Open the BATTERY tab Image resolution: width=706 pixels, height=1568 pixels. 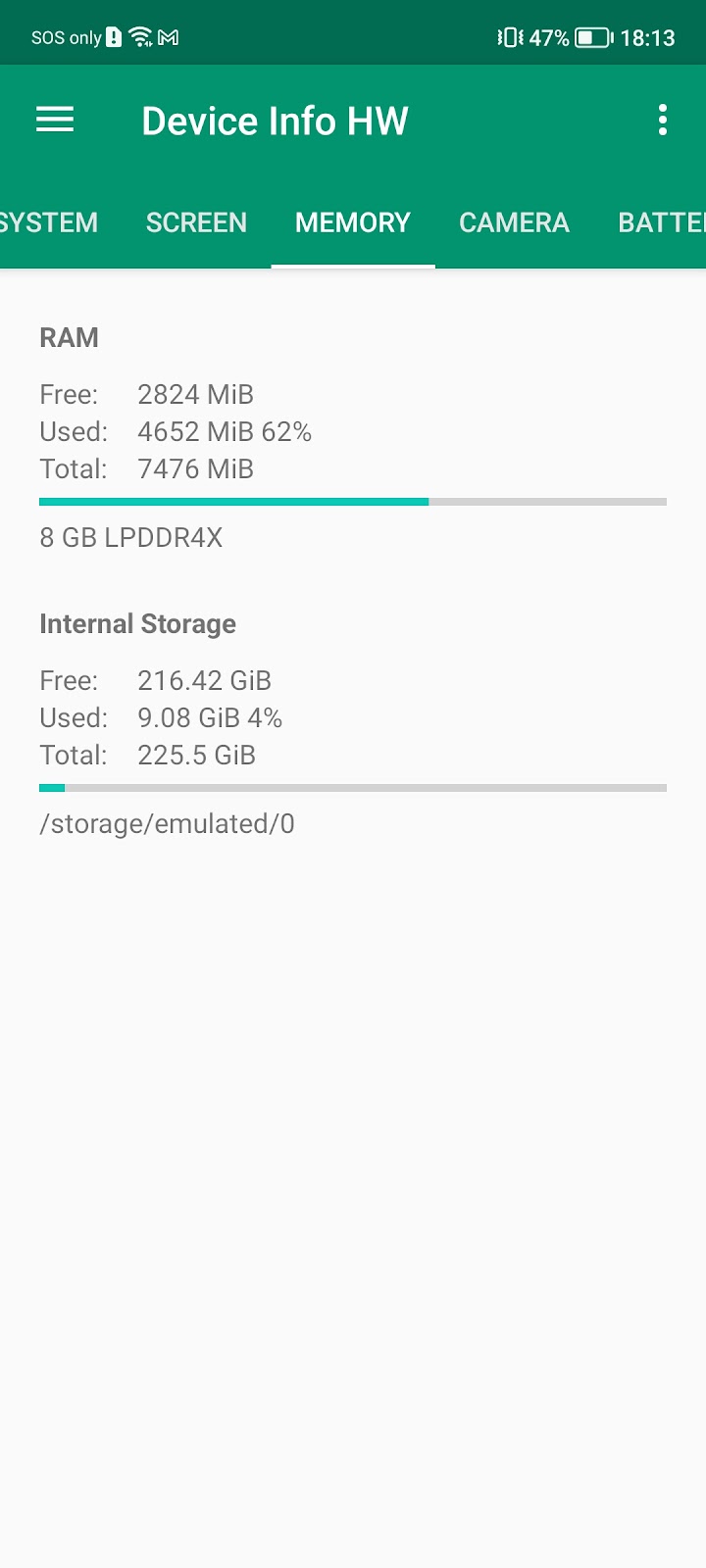(661, 222)
